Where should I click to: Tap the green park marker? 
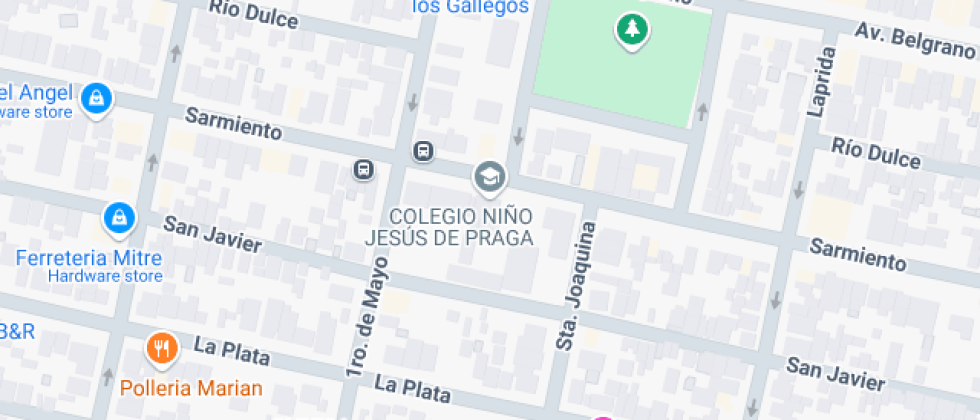tap(630, 29)
